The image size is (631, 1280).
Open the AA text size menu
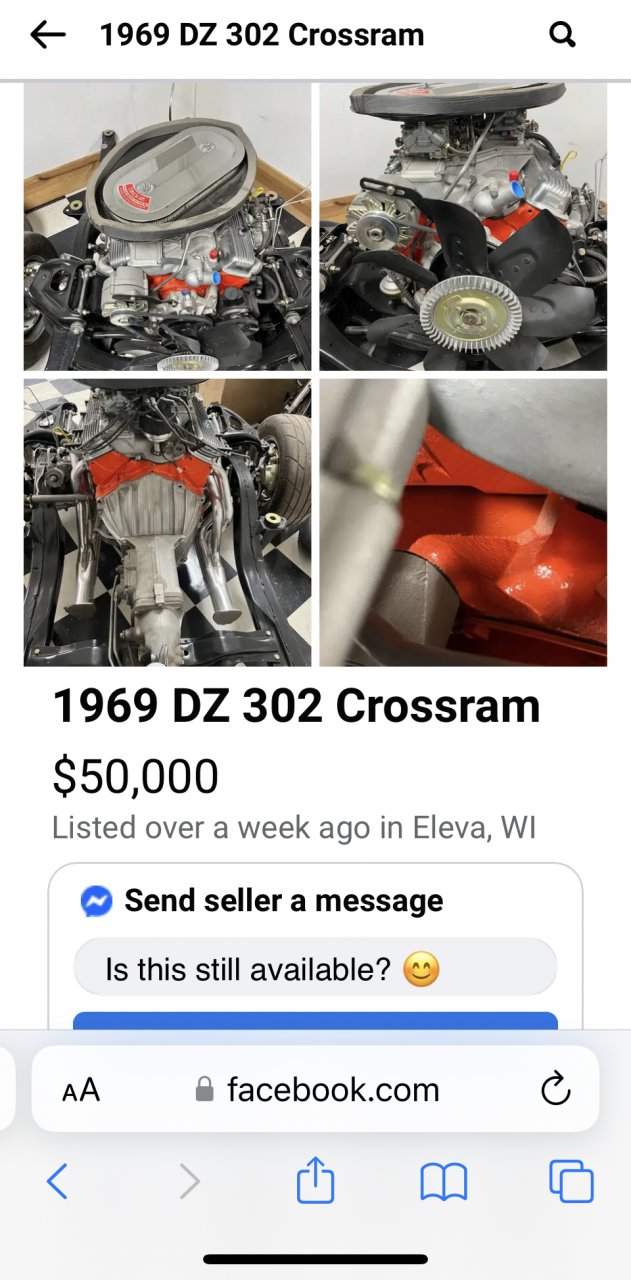click(81, 1089)
